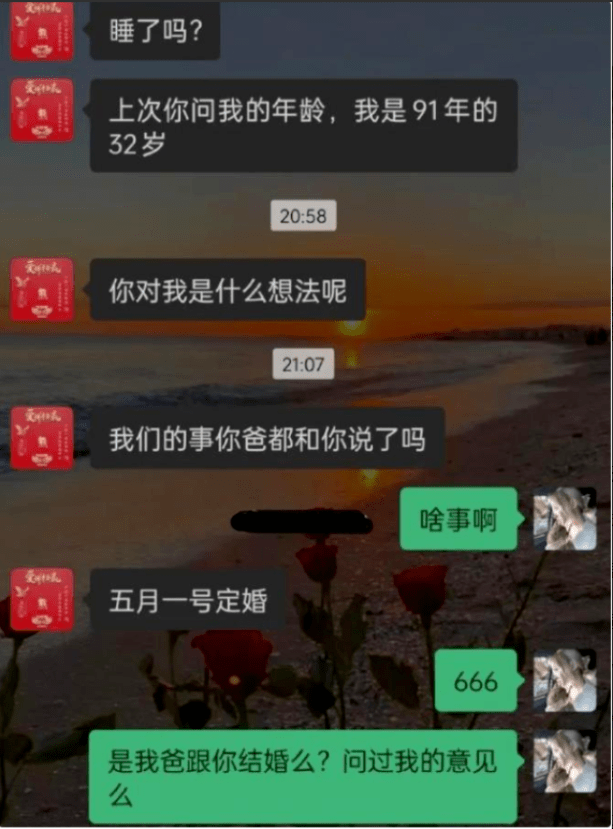Tap my avatar beside '啥事啊' reply
This screenshot has width=613, height=829.
click(x=564, y=519)
